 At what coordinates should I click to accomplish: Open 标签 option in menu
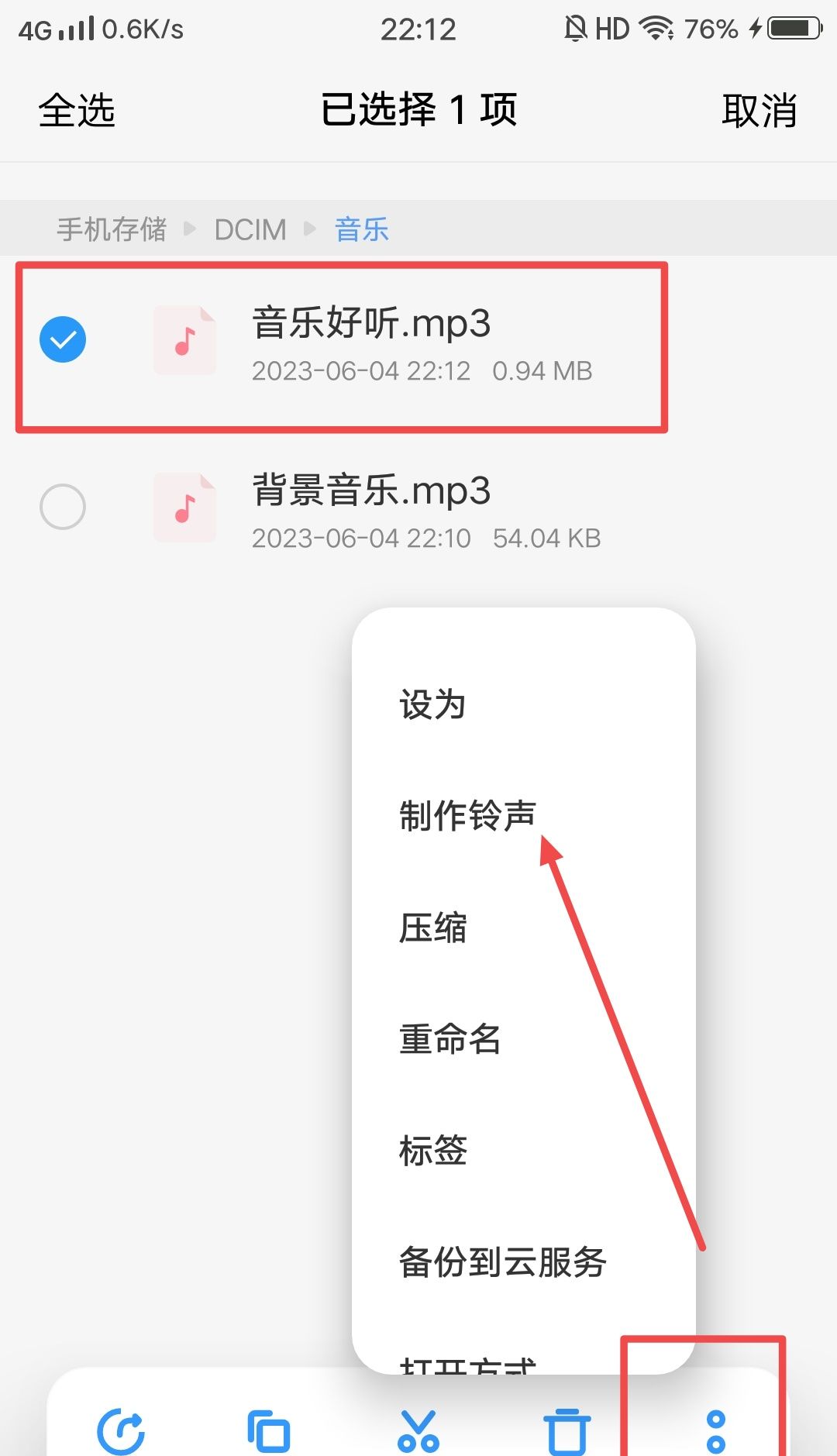432,1151
